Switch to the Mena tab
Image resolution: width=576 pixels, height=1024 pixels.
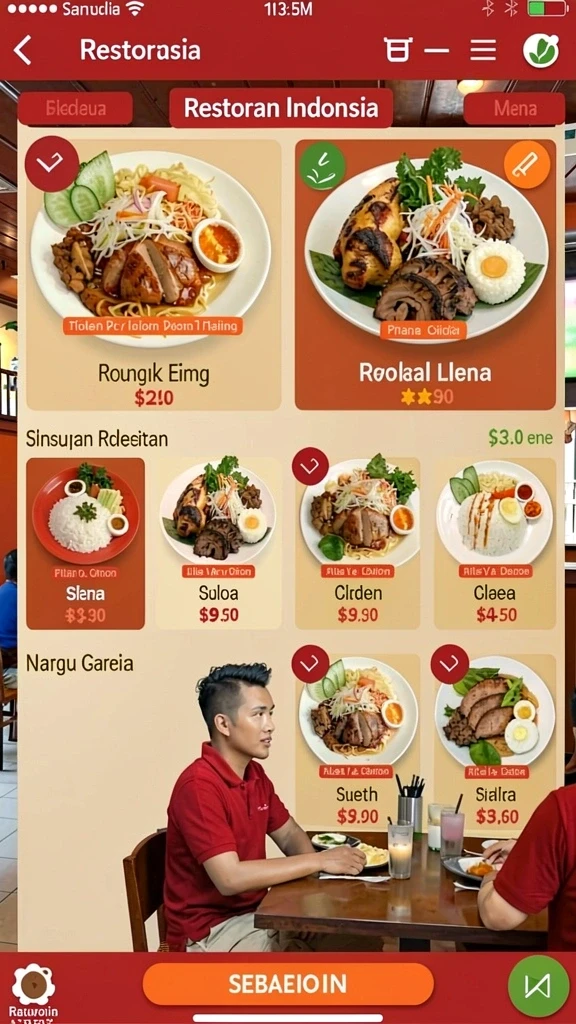coord(515,108)
